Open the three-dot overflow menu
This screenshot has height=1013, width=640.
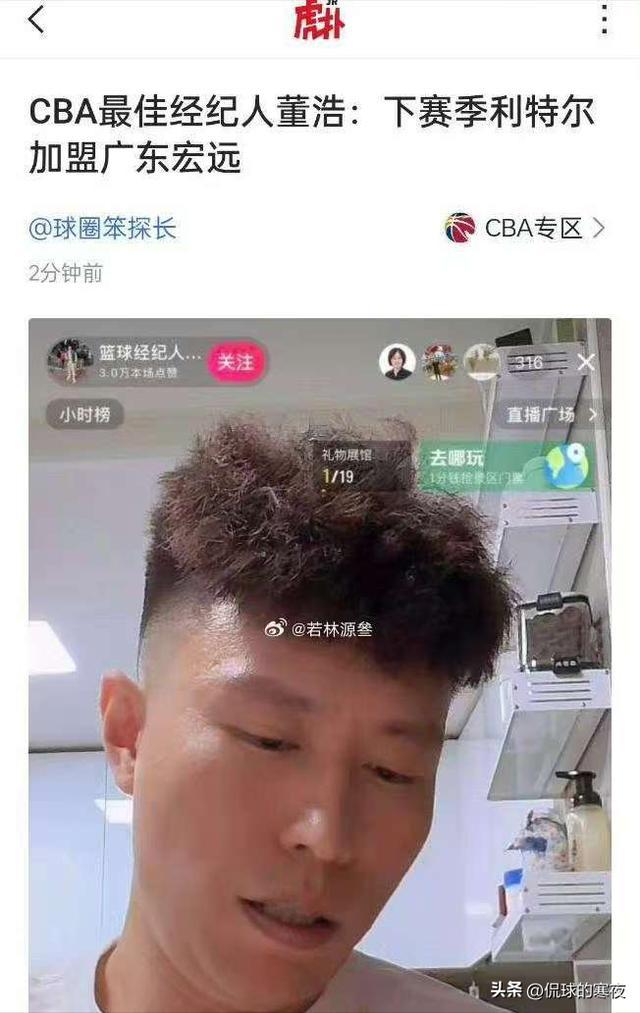604,20
